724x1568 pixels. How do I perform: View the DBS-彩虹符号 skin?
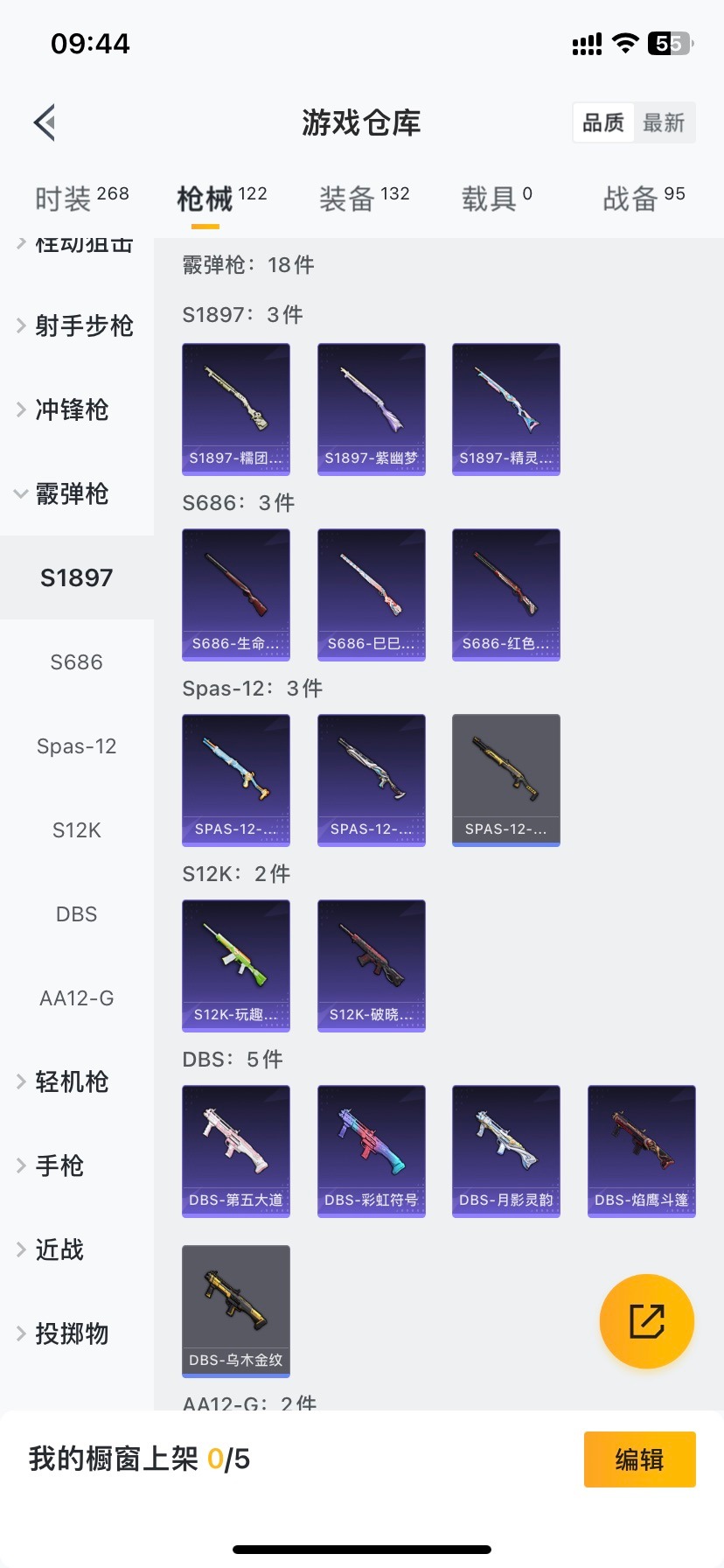[371, 1151]
